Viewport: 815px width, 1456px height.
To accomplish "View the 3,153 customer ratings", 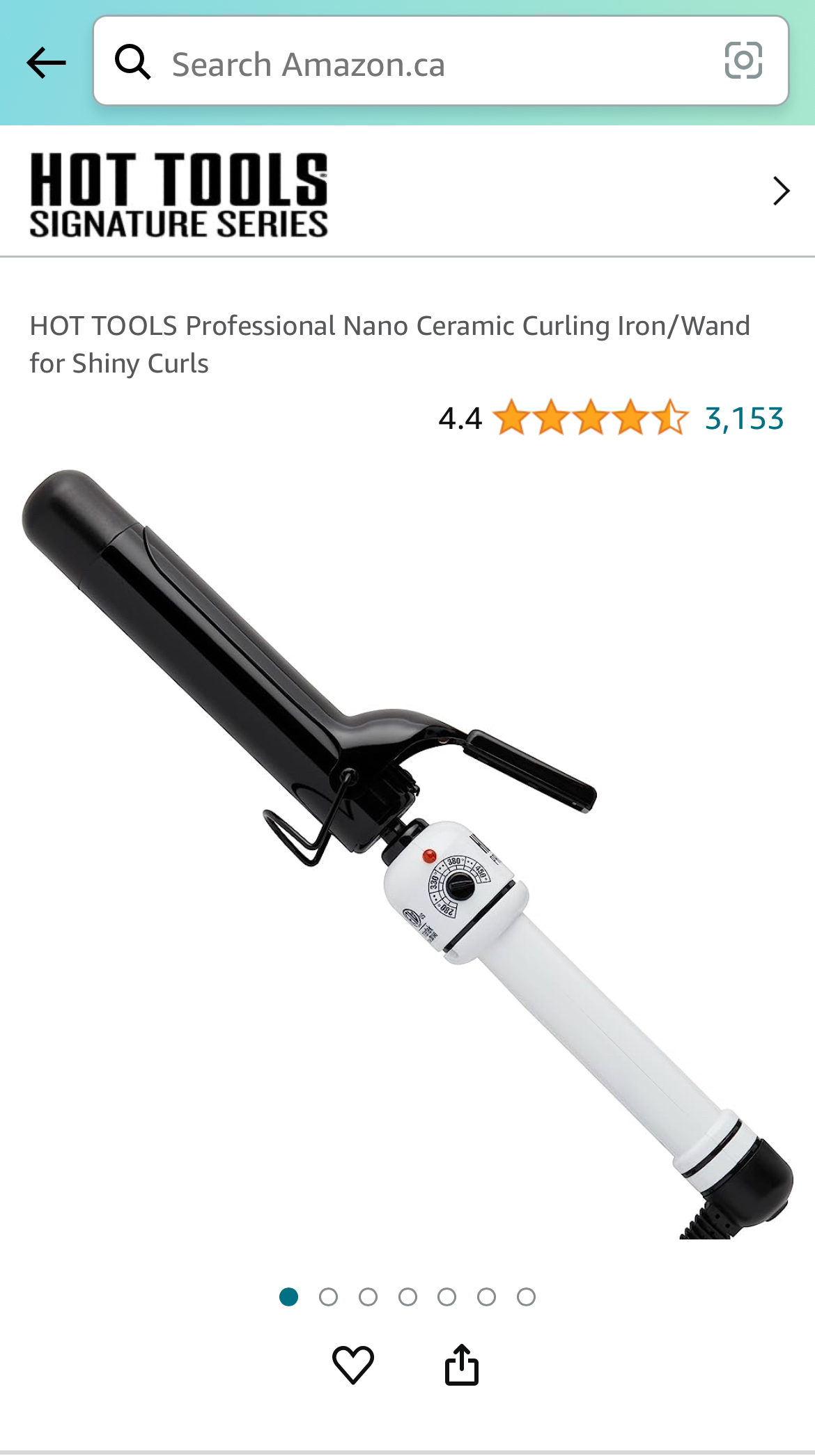I will (744, 419).
